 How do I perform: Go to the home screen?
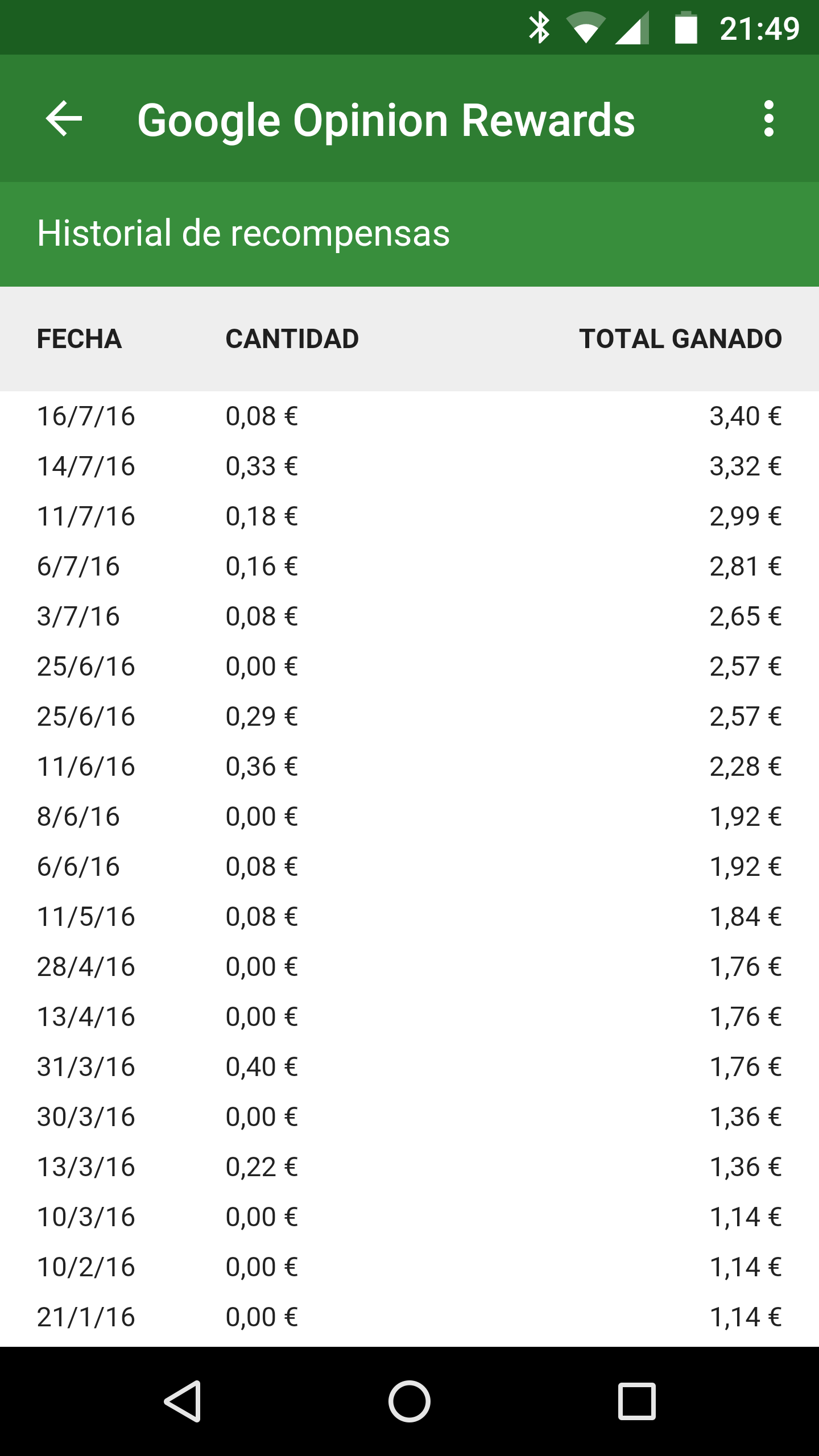click(x=409, y=1401)
